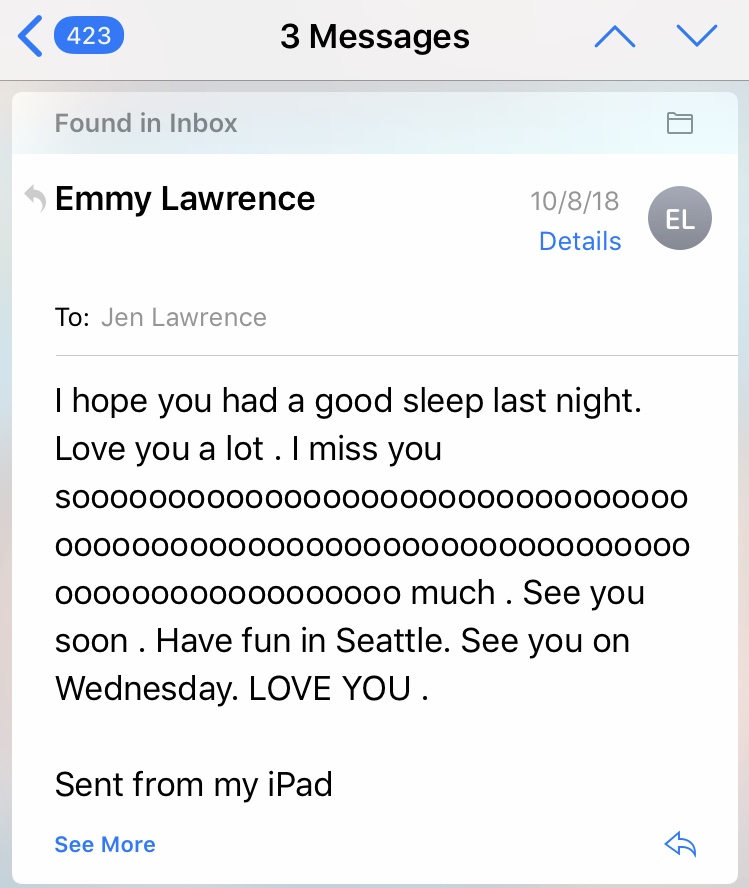Image resolution: width=749 pixels, height=888 pixels.
Task: Reply using the blue arrow icon
Action: (680, 844)
